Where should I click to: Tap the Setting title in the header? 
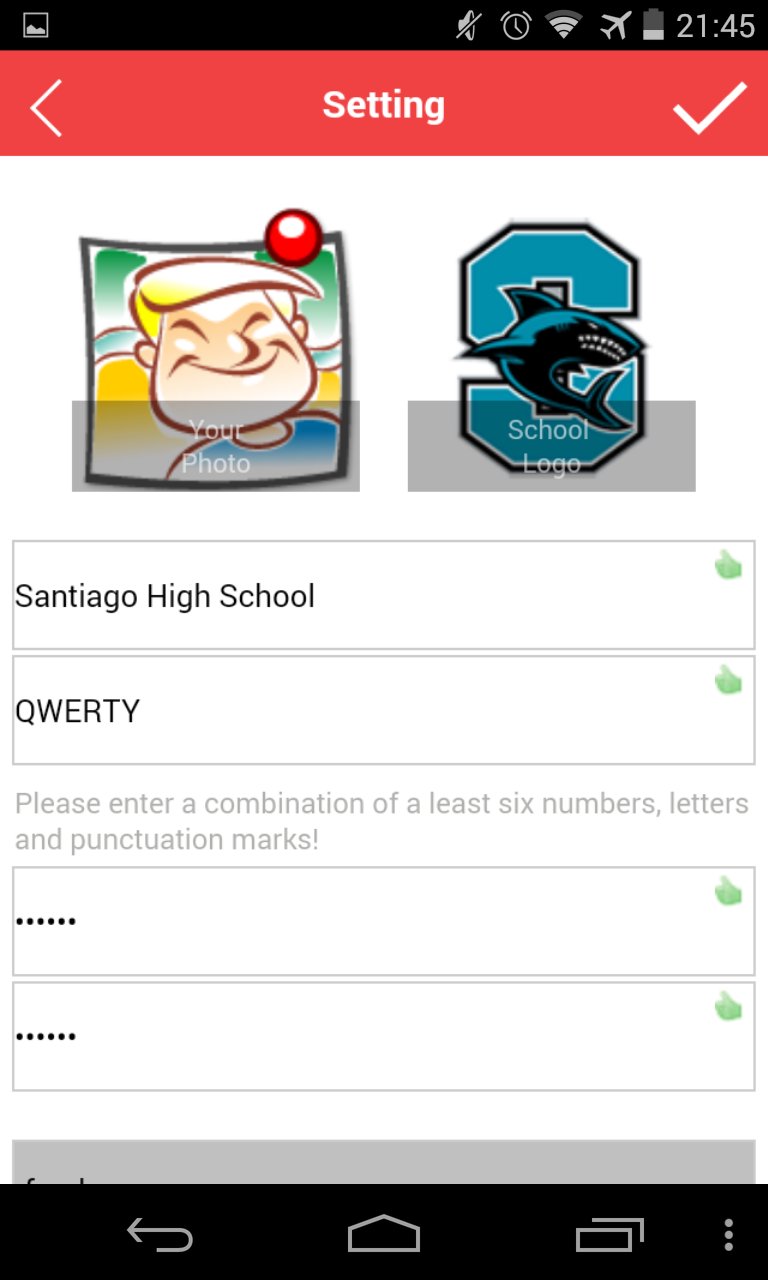pyautogui.click(x=384, y=104)
